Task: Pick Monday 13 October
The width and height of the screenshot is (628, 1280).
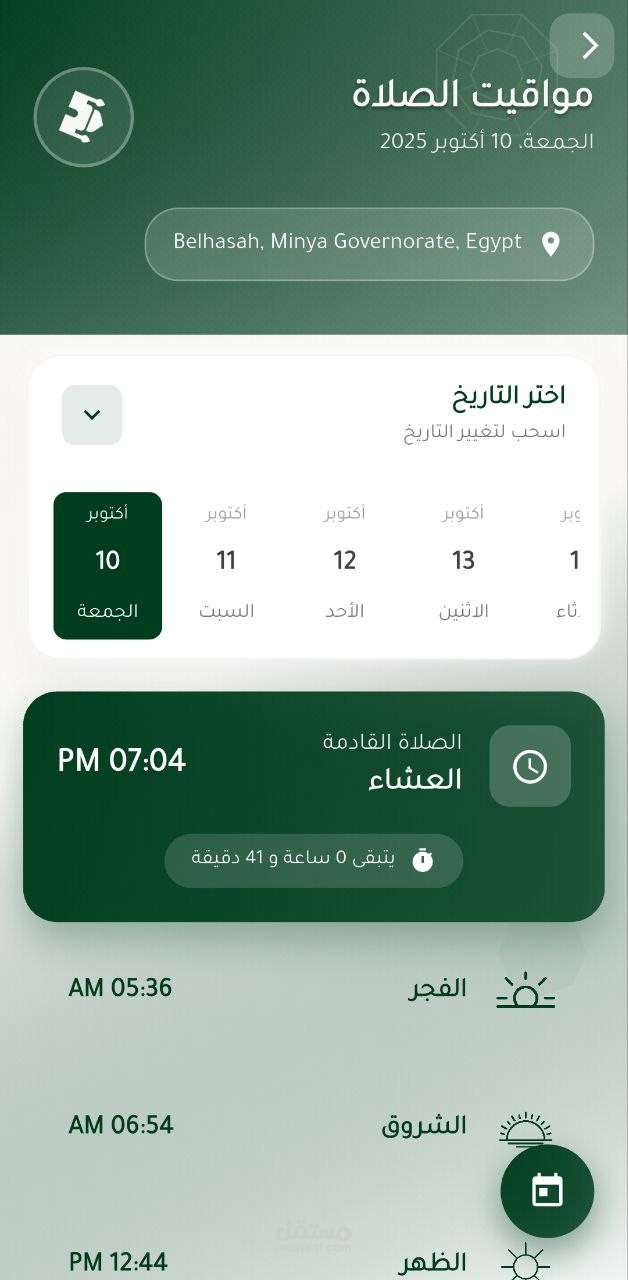Action: (x=463, y=565)
